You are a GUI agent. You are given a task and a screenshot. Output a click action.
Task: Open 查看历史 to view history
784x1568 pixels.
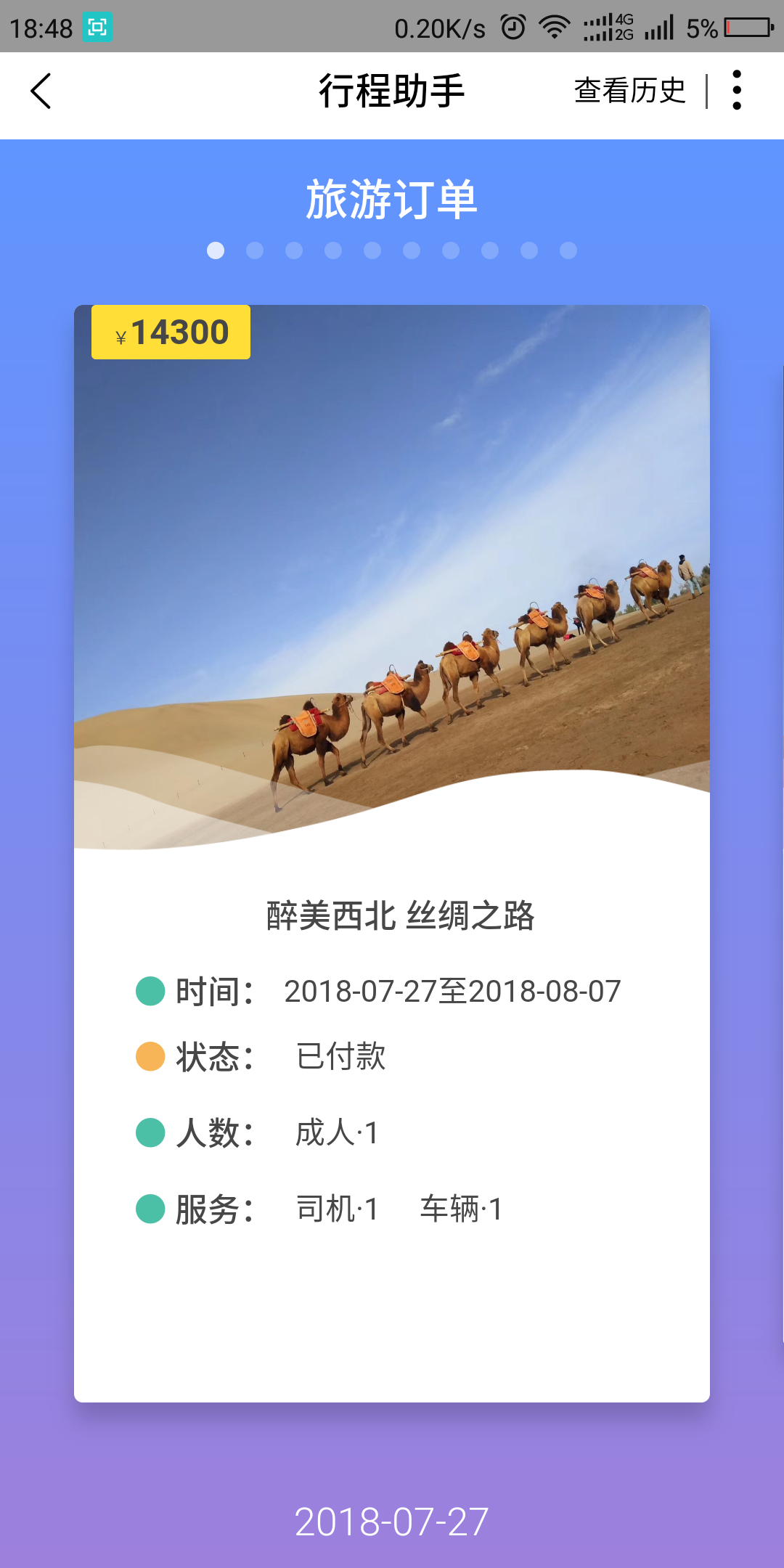pyautogui.click(x=629, y=91)
